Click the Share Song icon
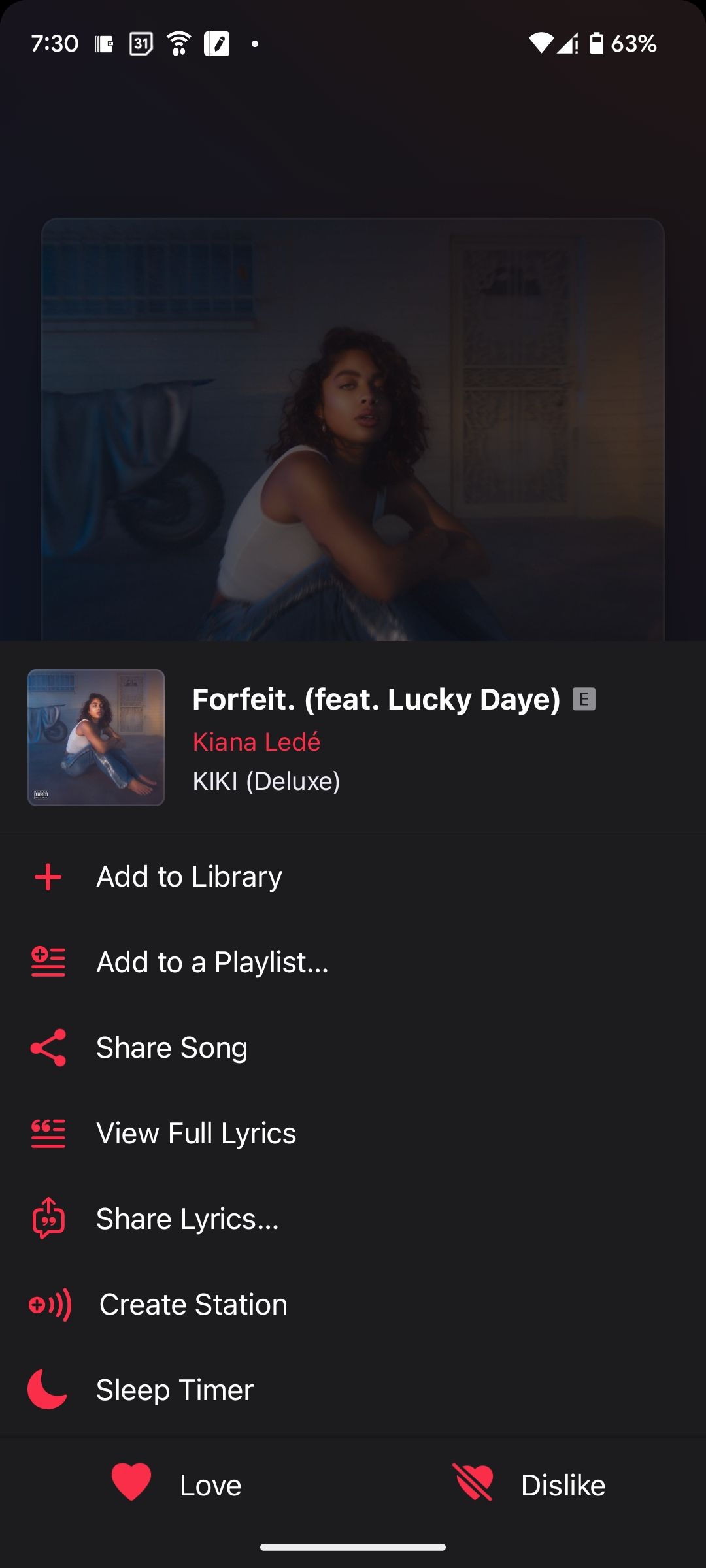This screenshot has width=706, height=1568. pyautogui.click(x=48, y=1047)
